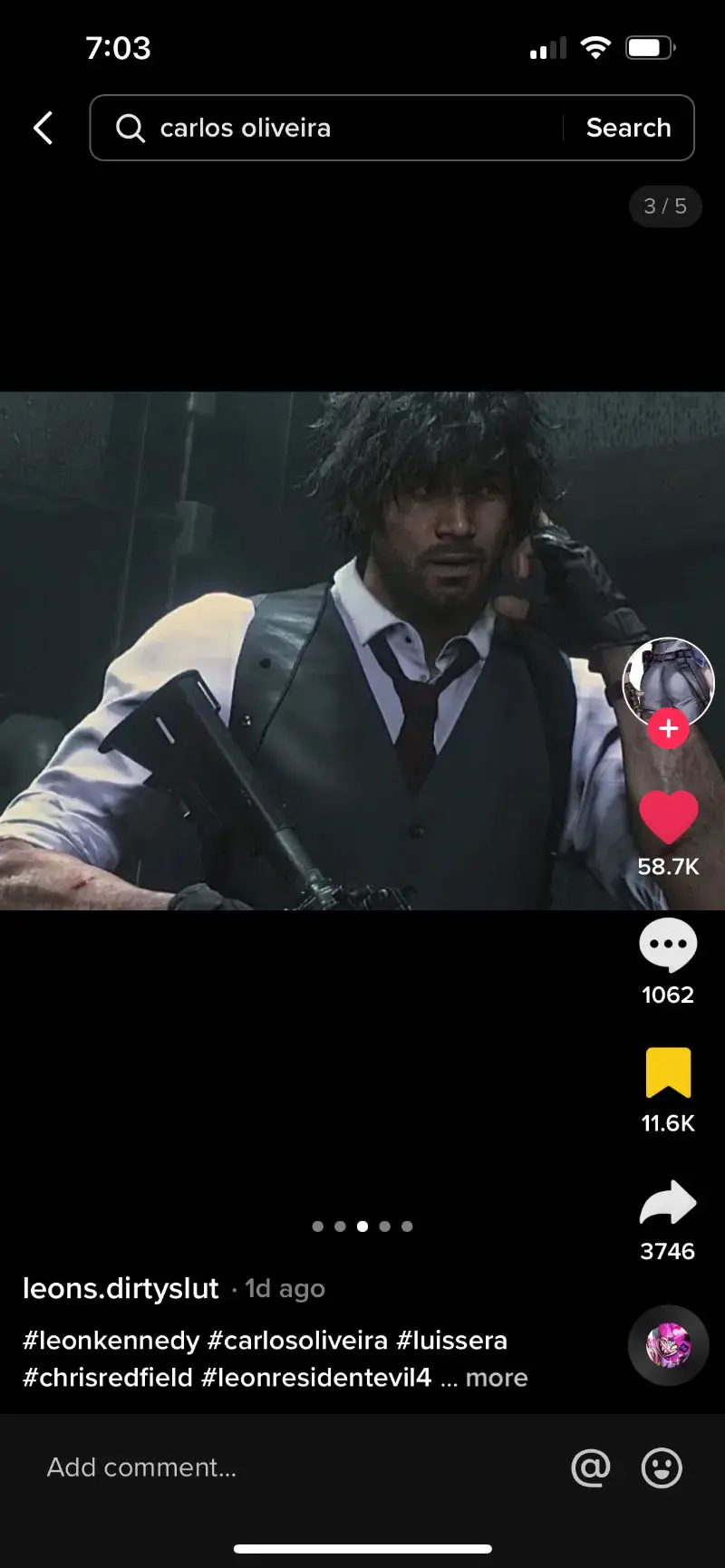Viewport: 725px width, 1568px height.
Task: Open the #leonkennedy hashtag
Action: (x=111, y=1341)
